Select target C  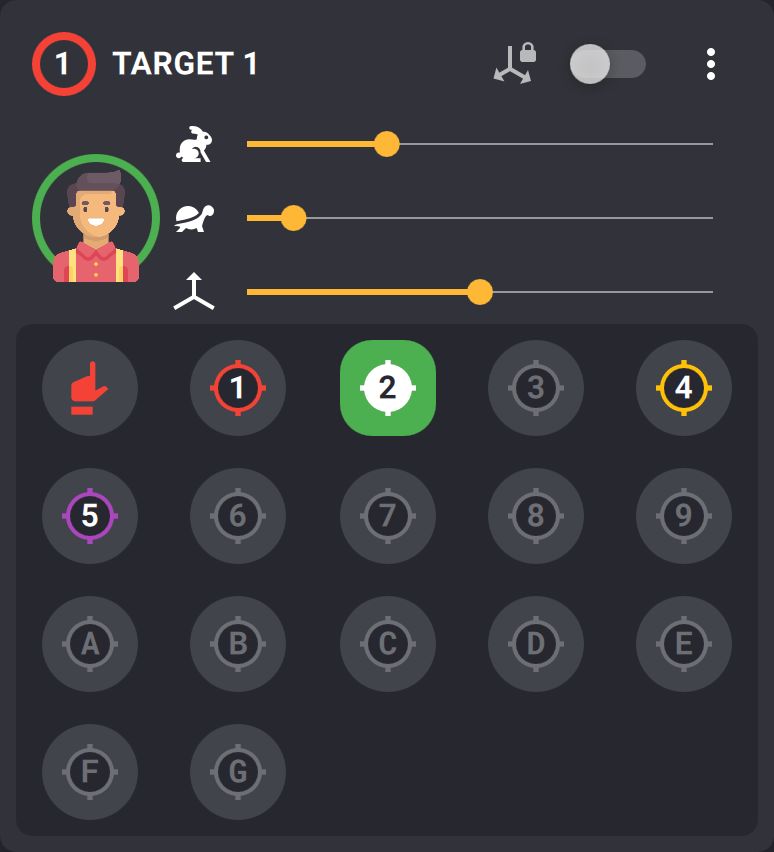(388, 644)
